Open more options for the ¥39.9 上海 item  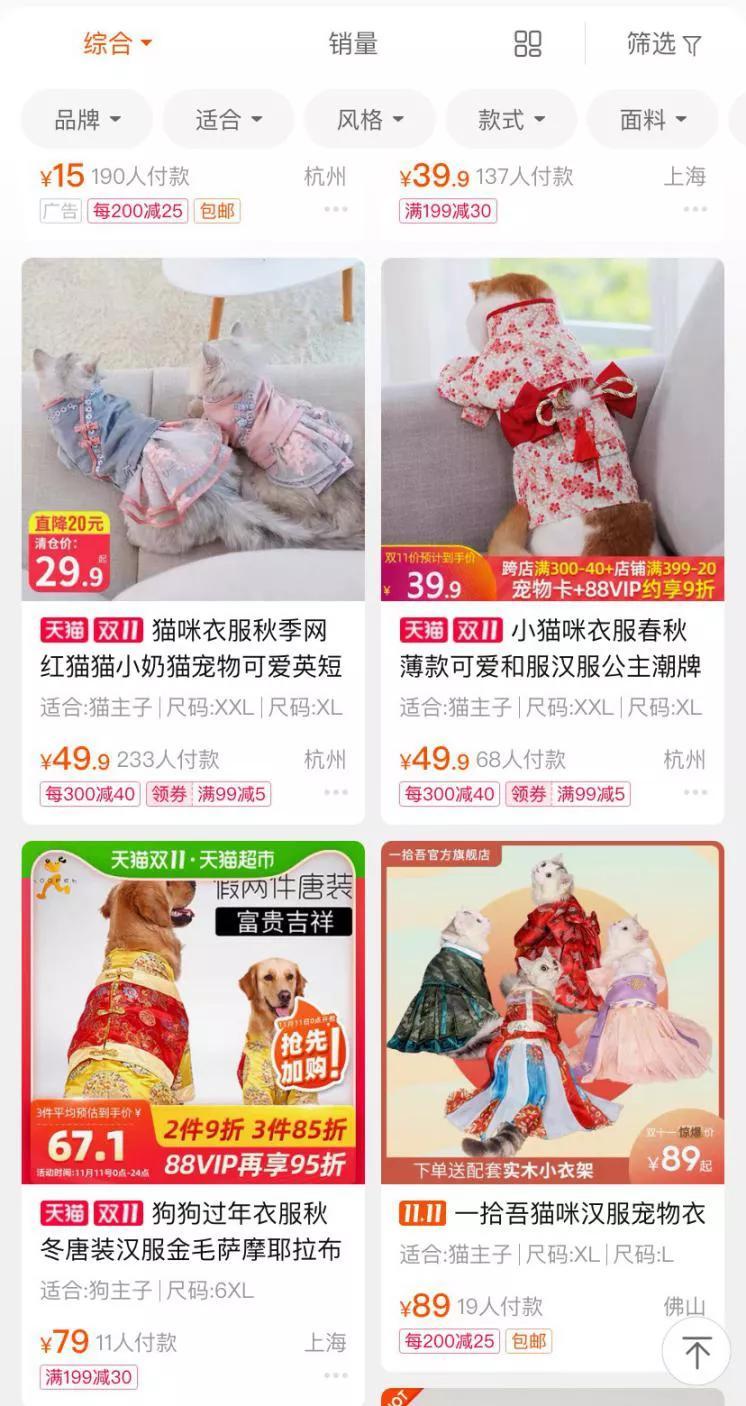pos(695,210)
